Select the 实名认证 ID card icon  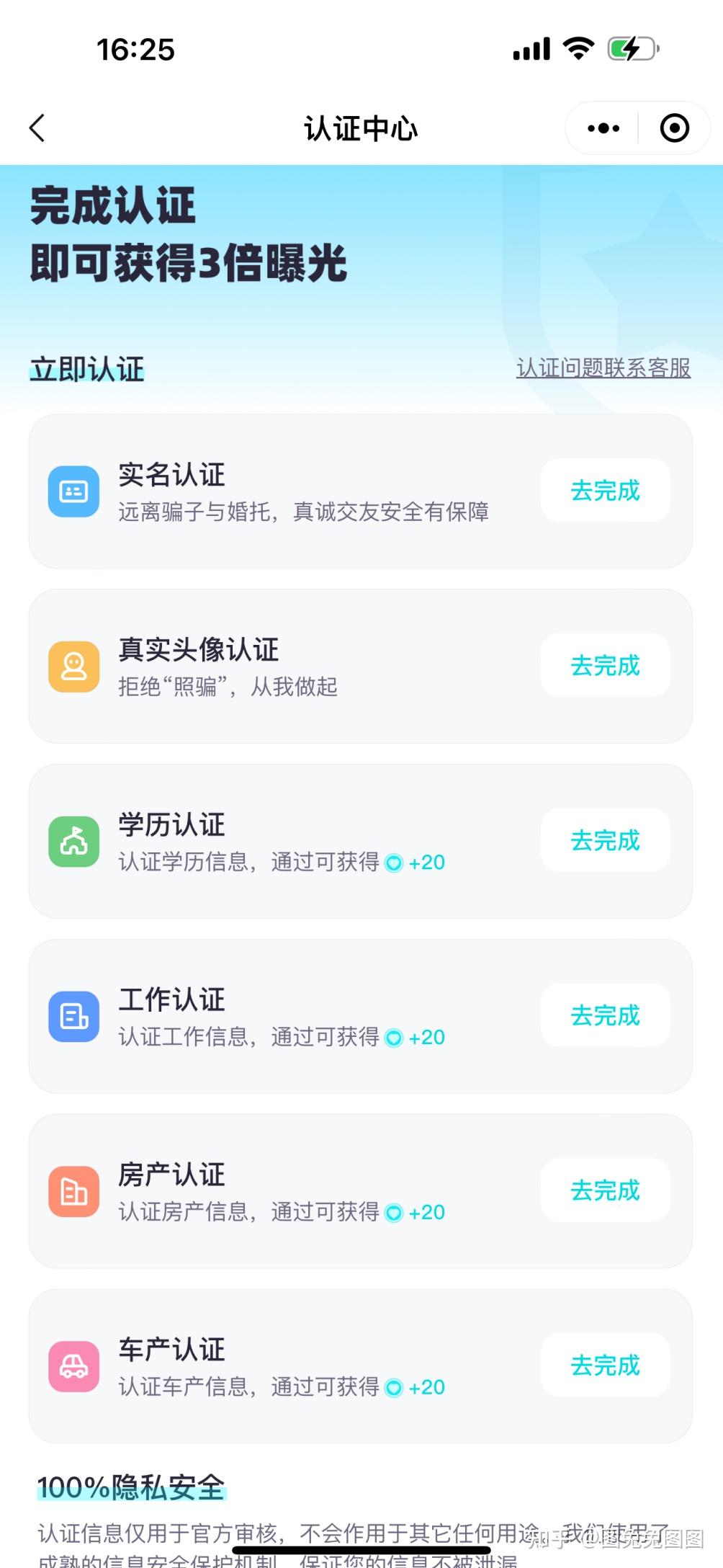(x=73, y=491)
